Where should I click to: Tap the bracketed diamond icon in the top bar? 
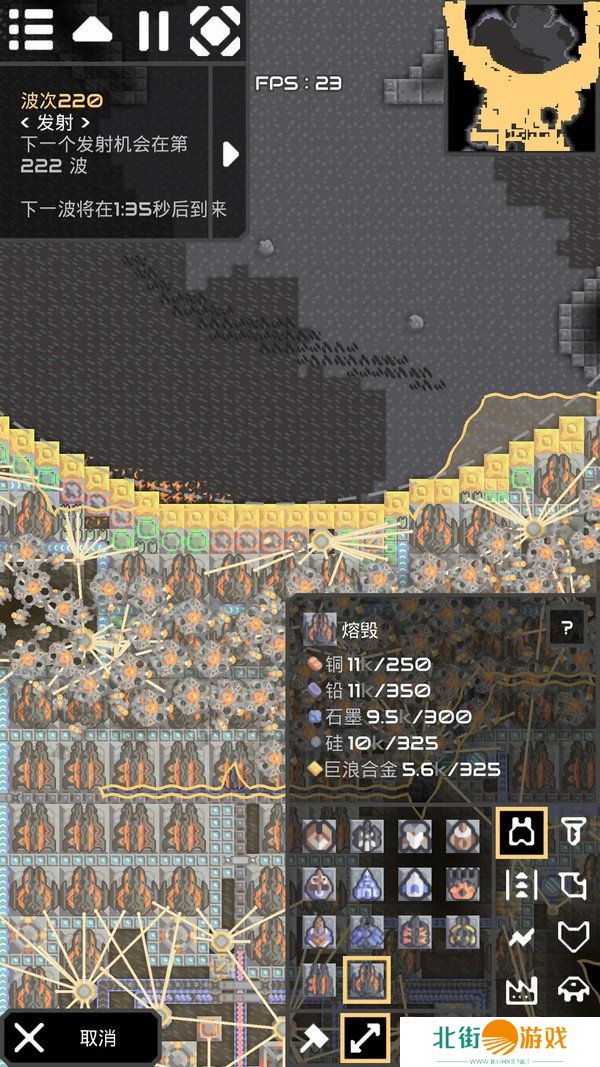[x=215, y=30]
